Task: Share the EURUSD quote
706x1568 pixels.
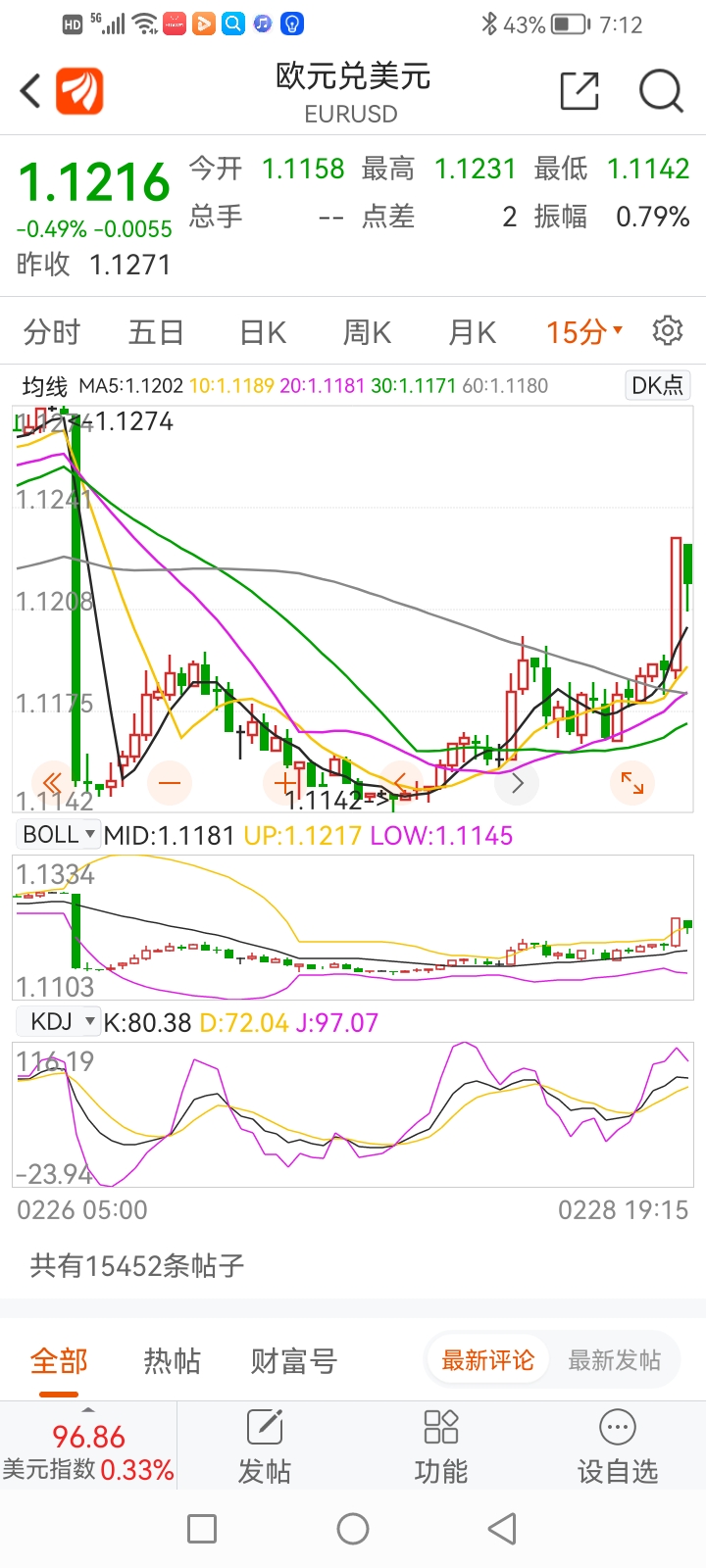Action: (x=579, y=92)
